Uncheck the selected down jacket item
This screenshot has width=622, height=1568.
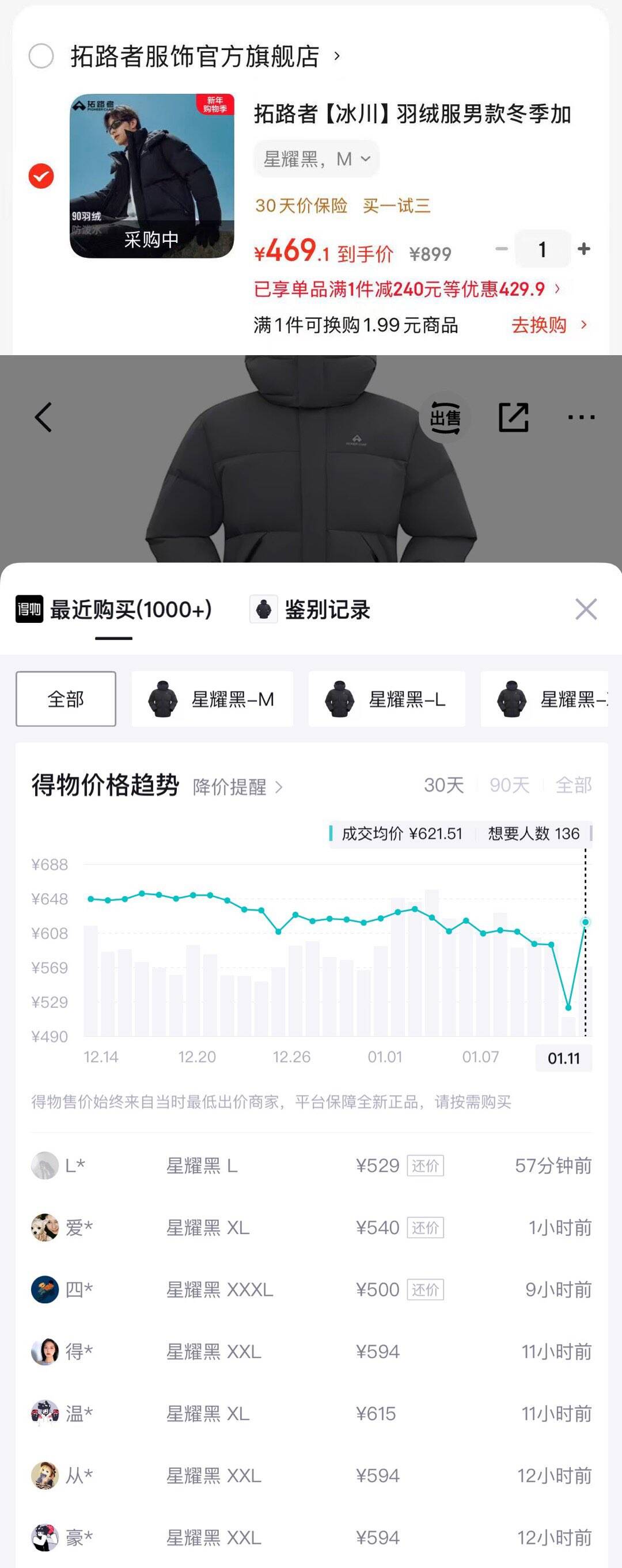point(41,176)
